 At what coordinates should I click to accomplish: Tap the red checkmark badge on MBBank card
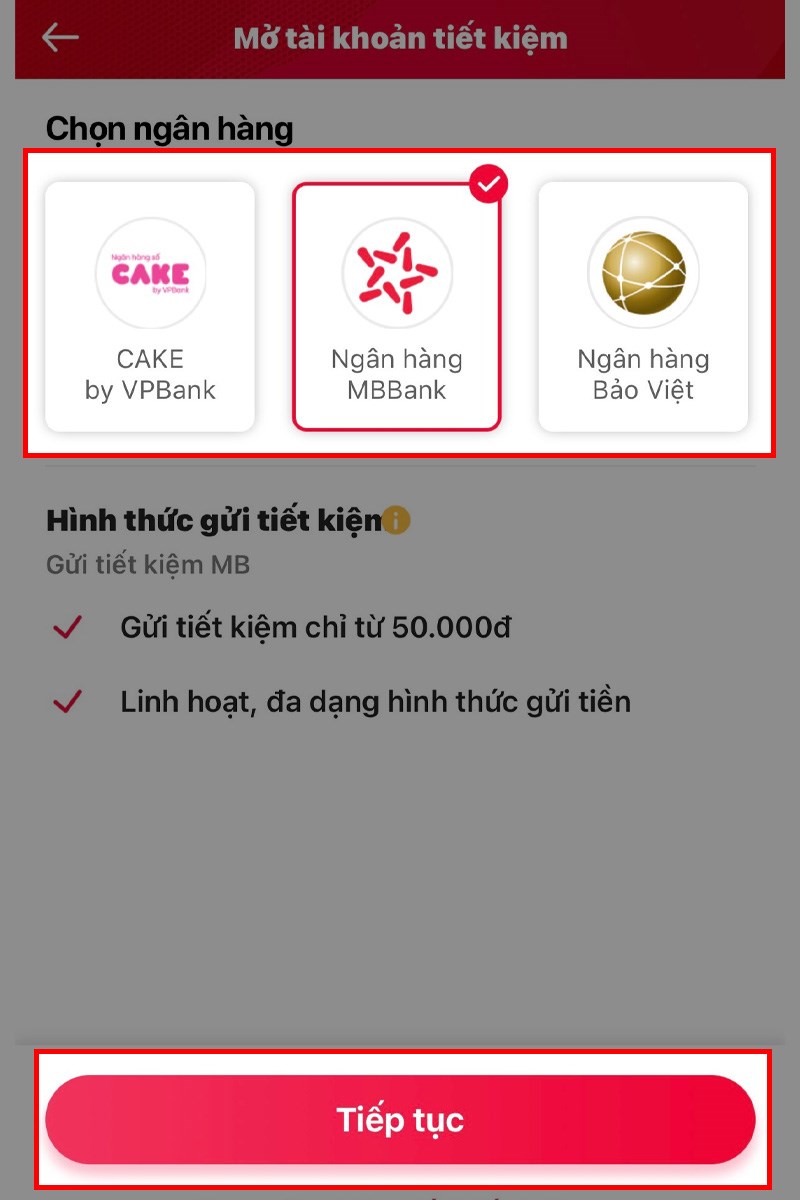489,183
